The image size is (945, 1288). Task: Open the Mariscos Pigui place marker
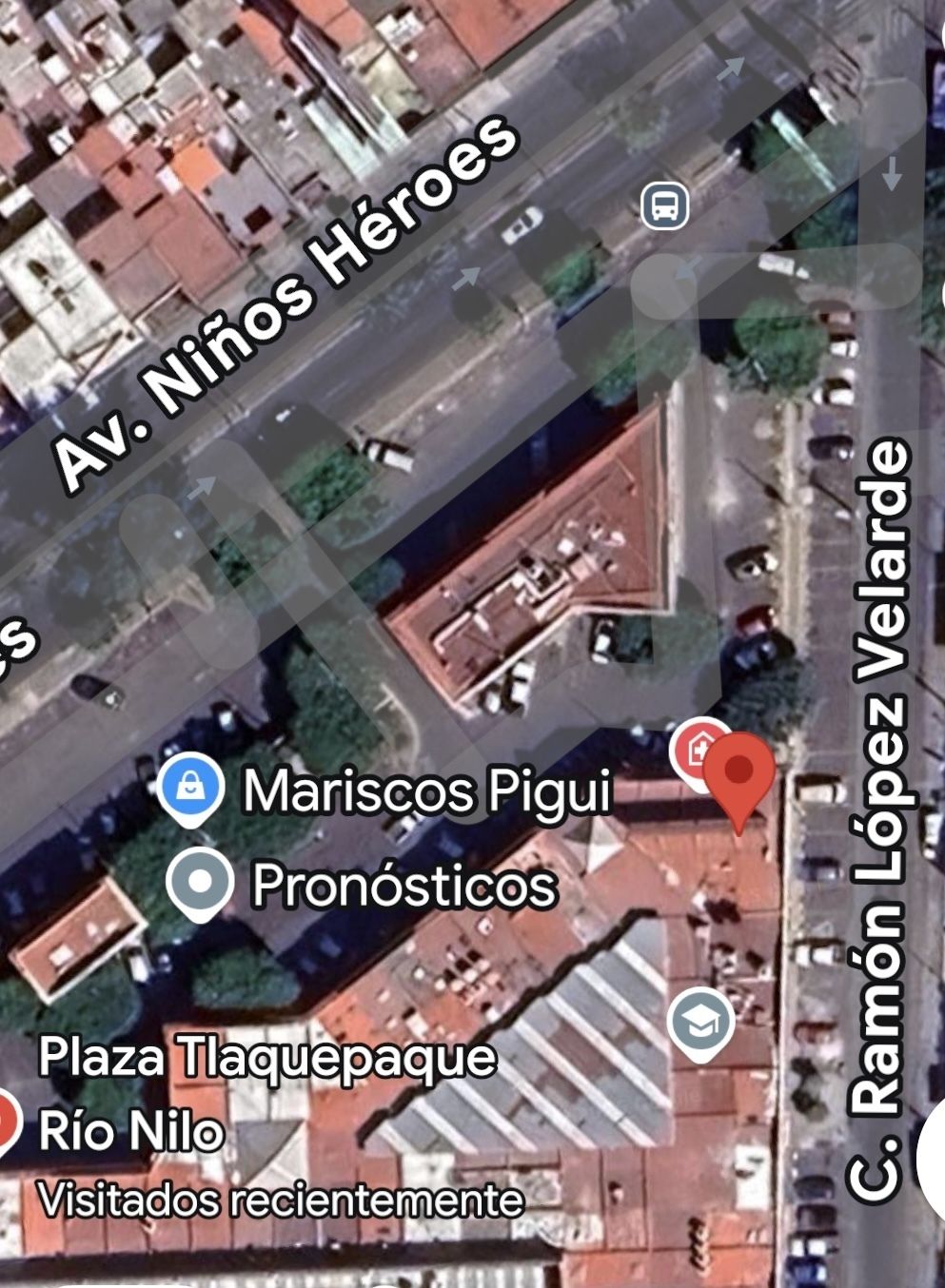point(190,788)
